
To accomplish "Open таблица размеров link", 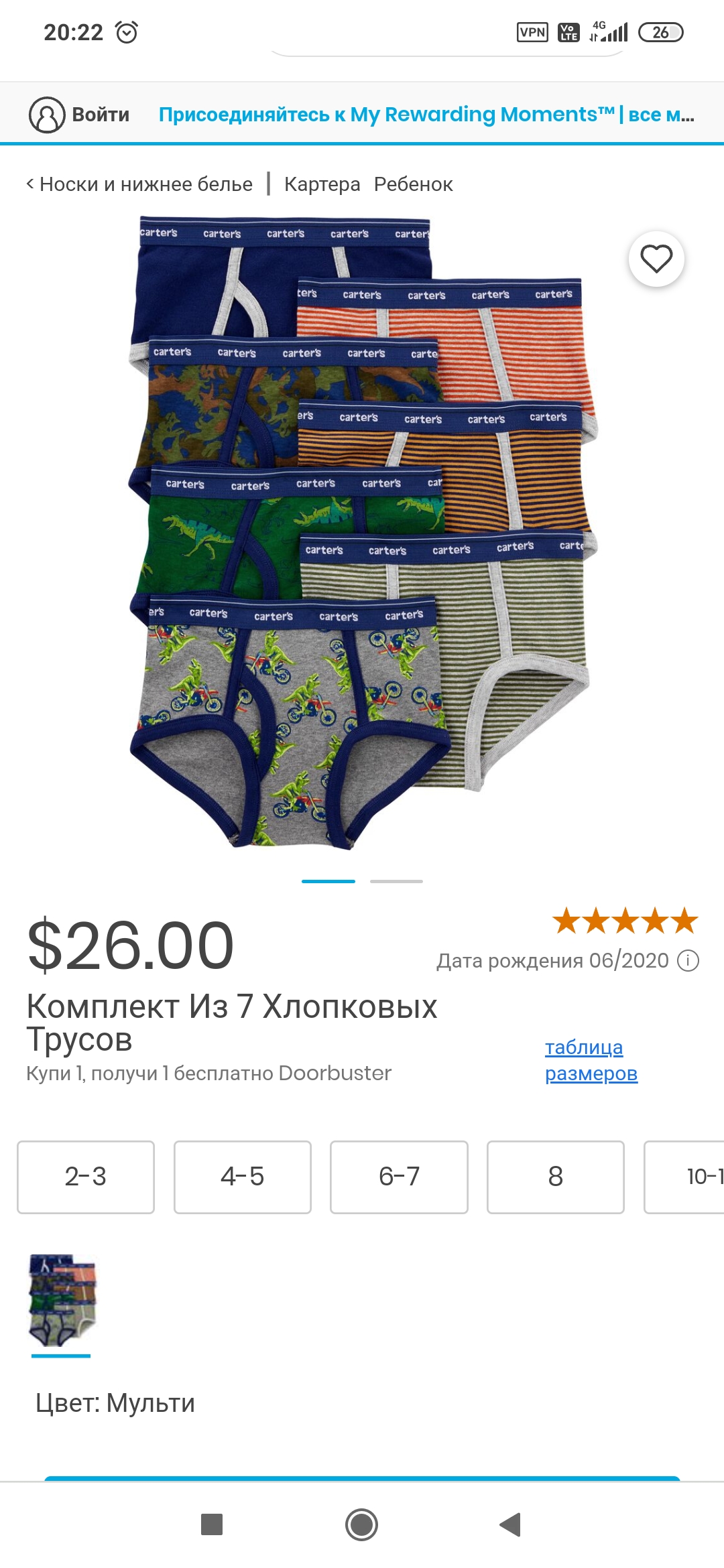I will click(591, 1060).
